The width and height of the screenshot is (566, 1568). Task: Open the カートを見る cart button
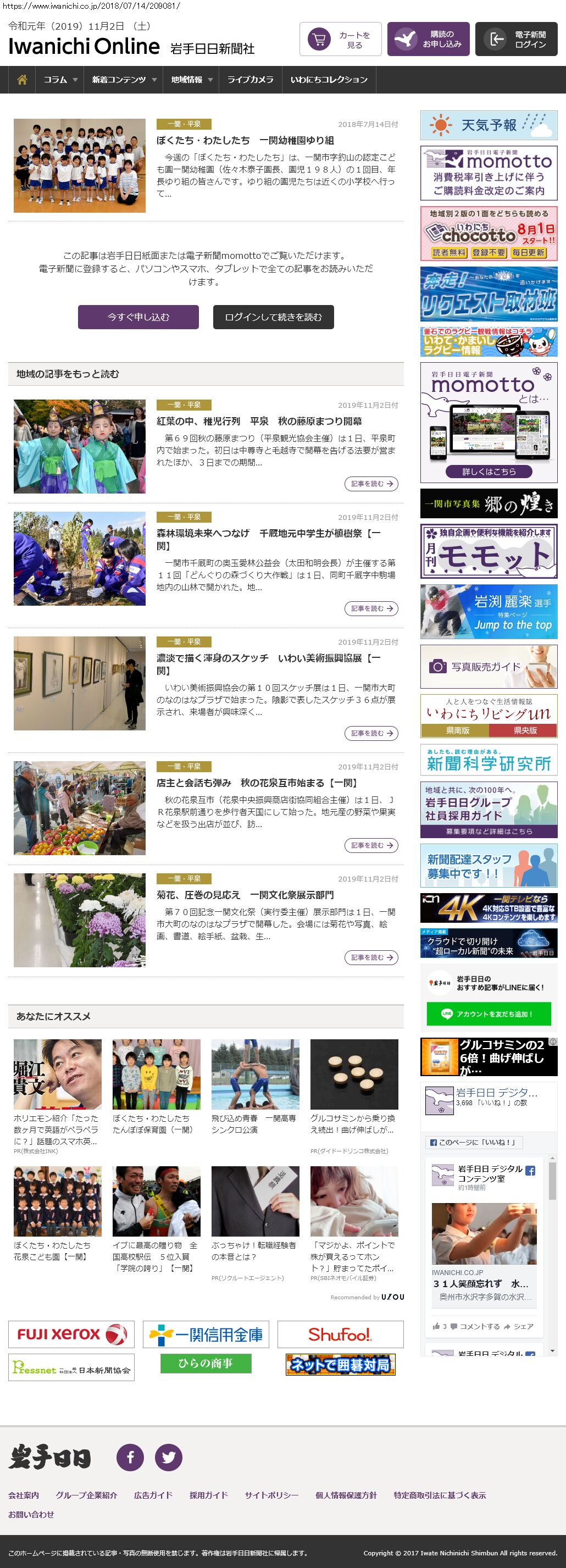click(x=340, y=40)
